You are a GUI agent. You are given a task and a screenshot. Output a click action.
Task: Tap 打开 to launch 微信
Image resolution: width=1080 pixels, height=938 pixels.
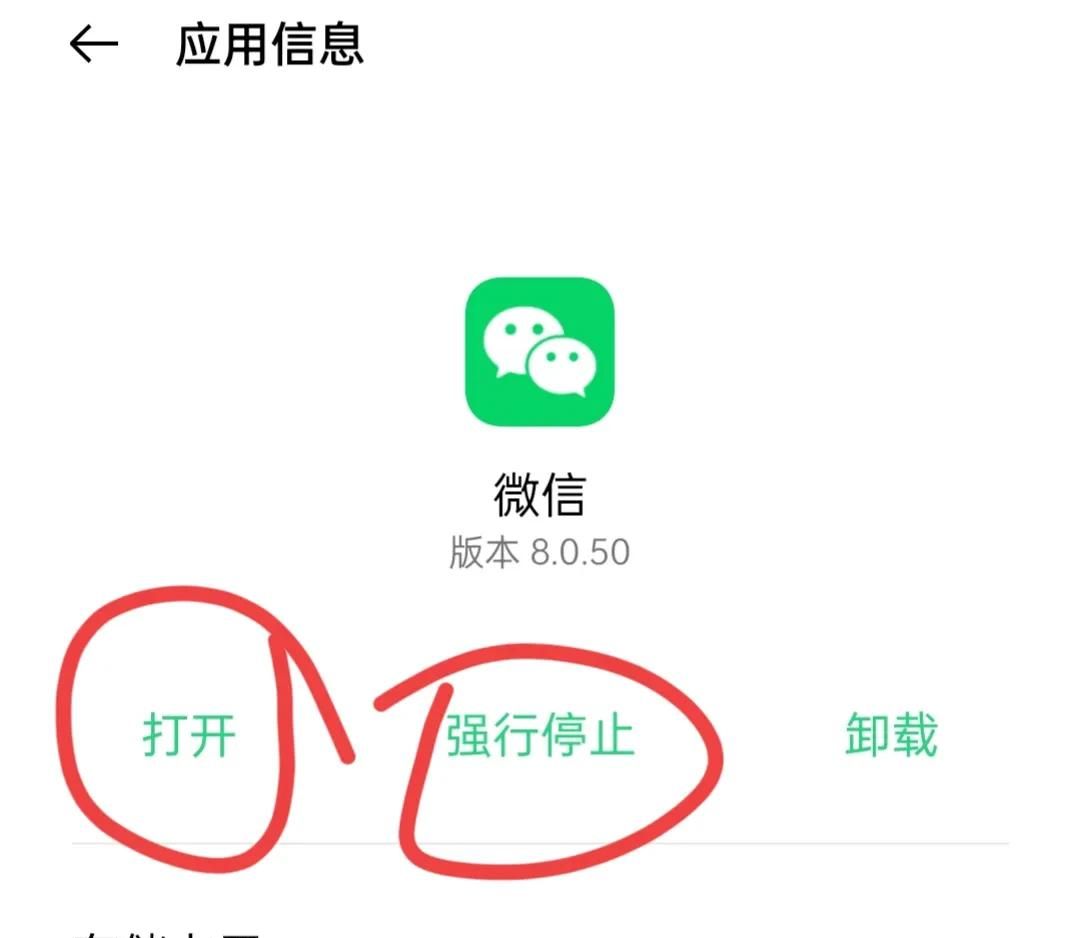click(x=189, y=736)
